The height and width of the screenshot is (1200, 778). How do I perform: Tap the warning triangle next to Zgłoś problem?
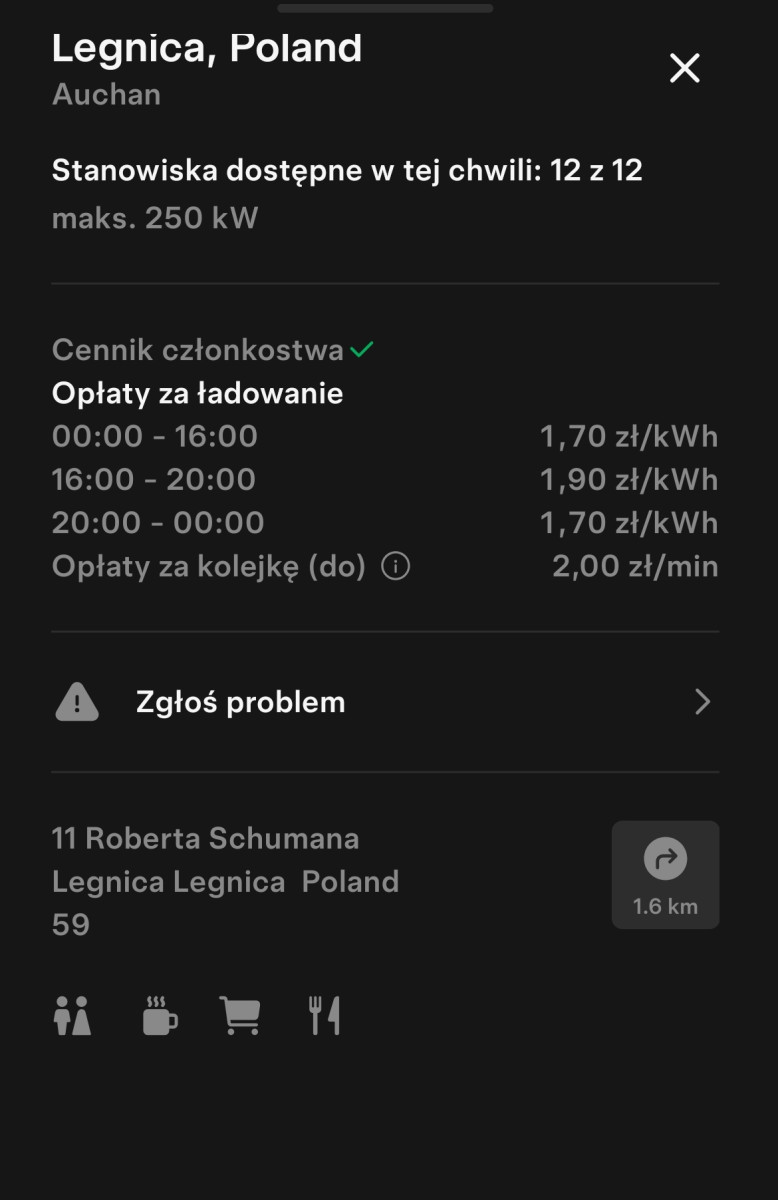pyautogui.click(x=77, y=701)
